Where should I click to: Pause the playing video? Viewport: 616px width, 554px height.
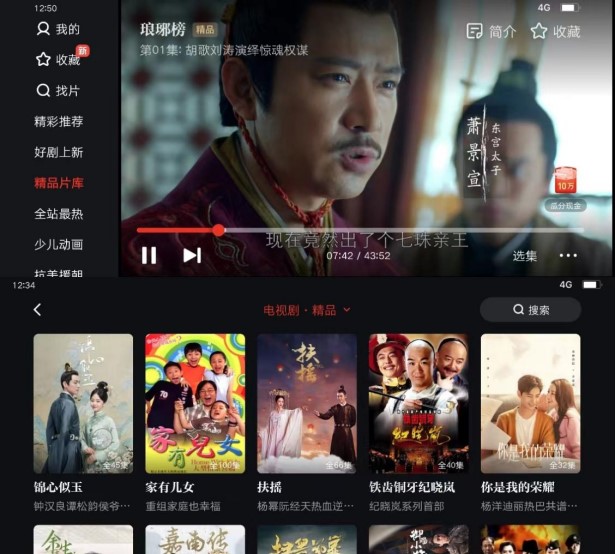(149, 255)
